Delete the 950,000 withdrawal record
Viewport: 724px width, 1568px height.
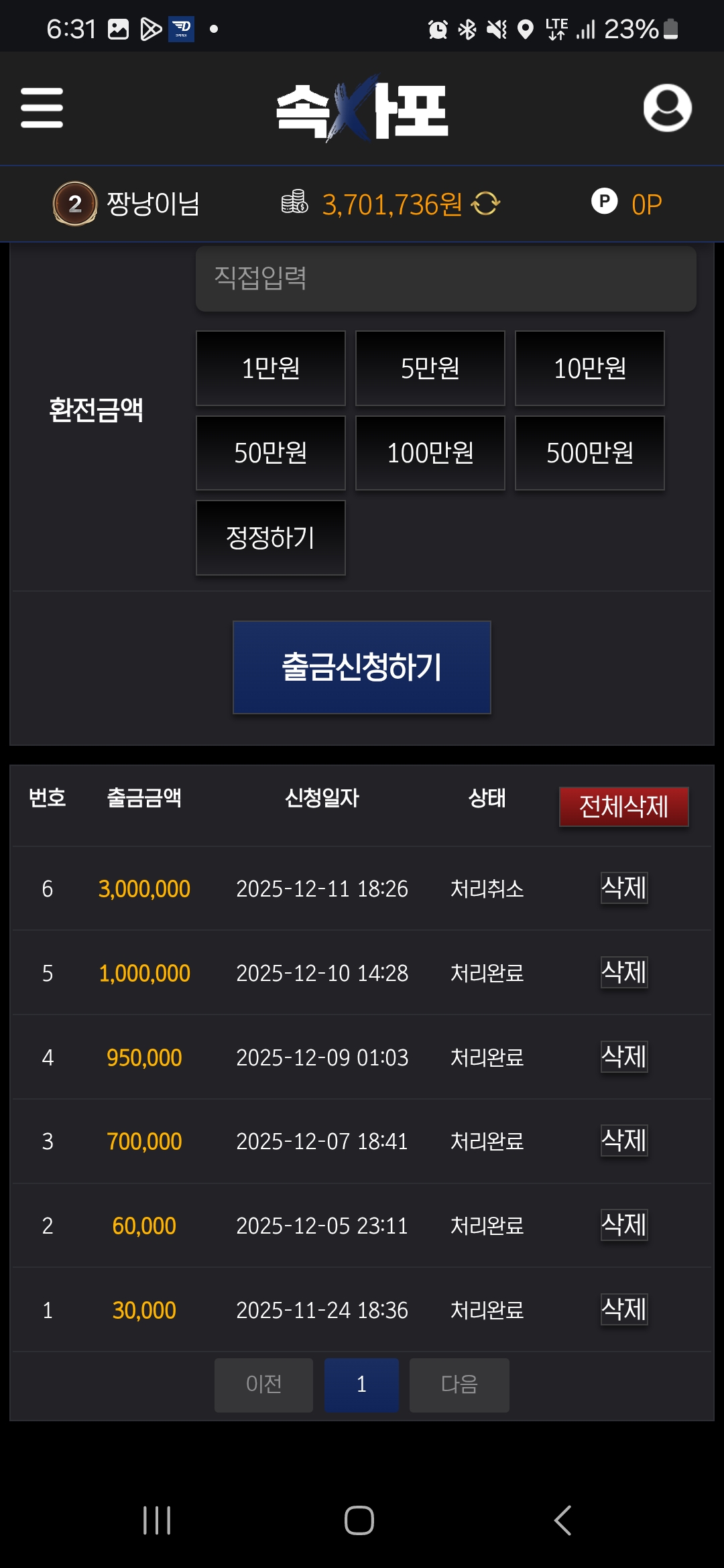coord(624,1057)
